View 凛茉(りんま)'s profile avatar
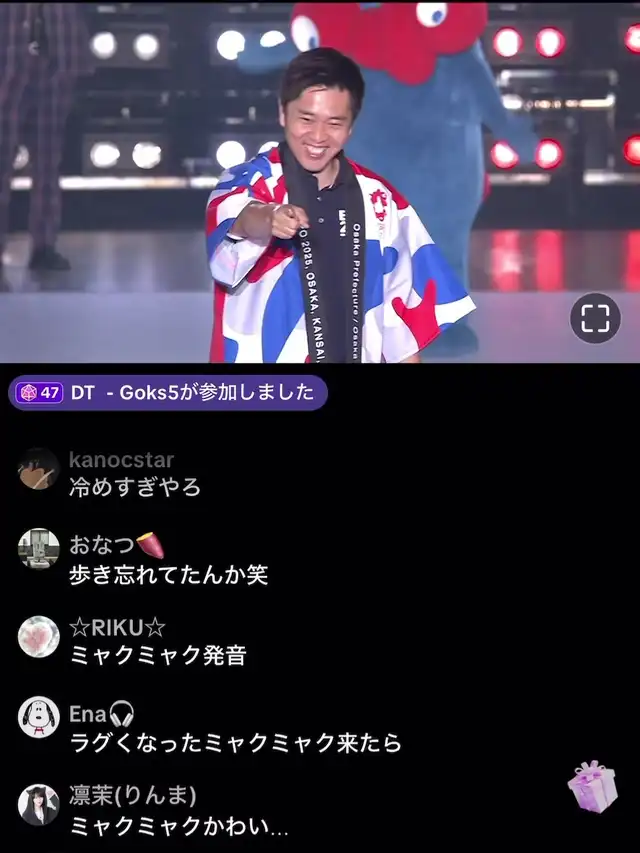640x853 pixels. (39, 804)
